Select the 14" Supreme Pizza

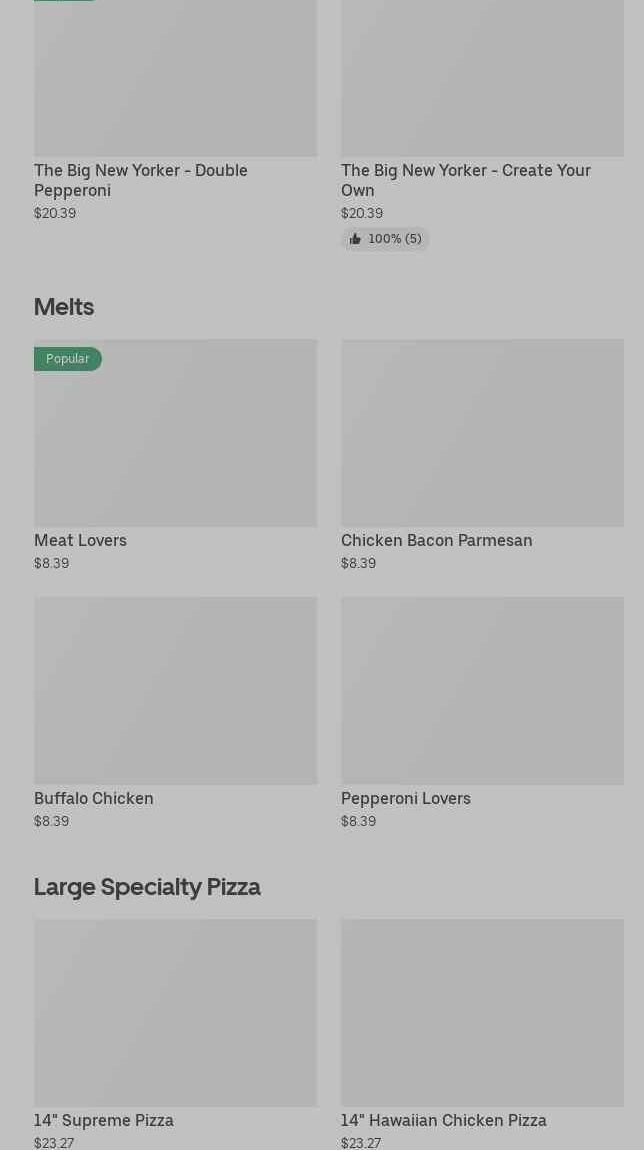coord(175,1034)
